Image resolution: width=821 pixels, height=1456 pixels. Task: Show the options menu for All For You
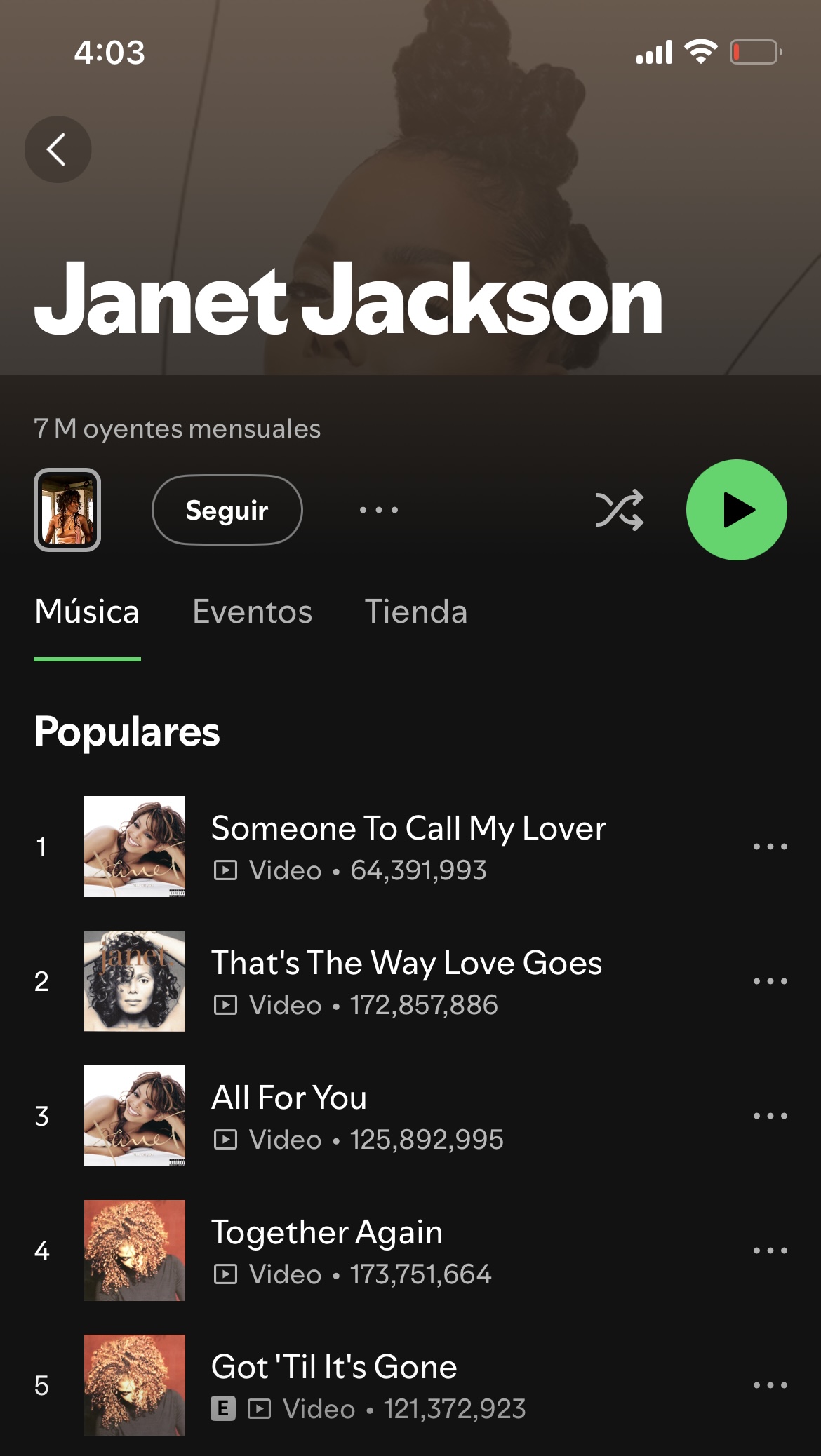[x=770, y=1116]
